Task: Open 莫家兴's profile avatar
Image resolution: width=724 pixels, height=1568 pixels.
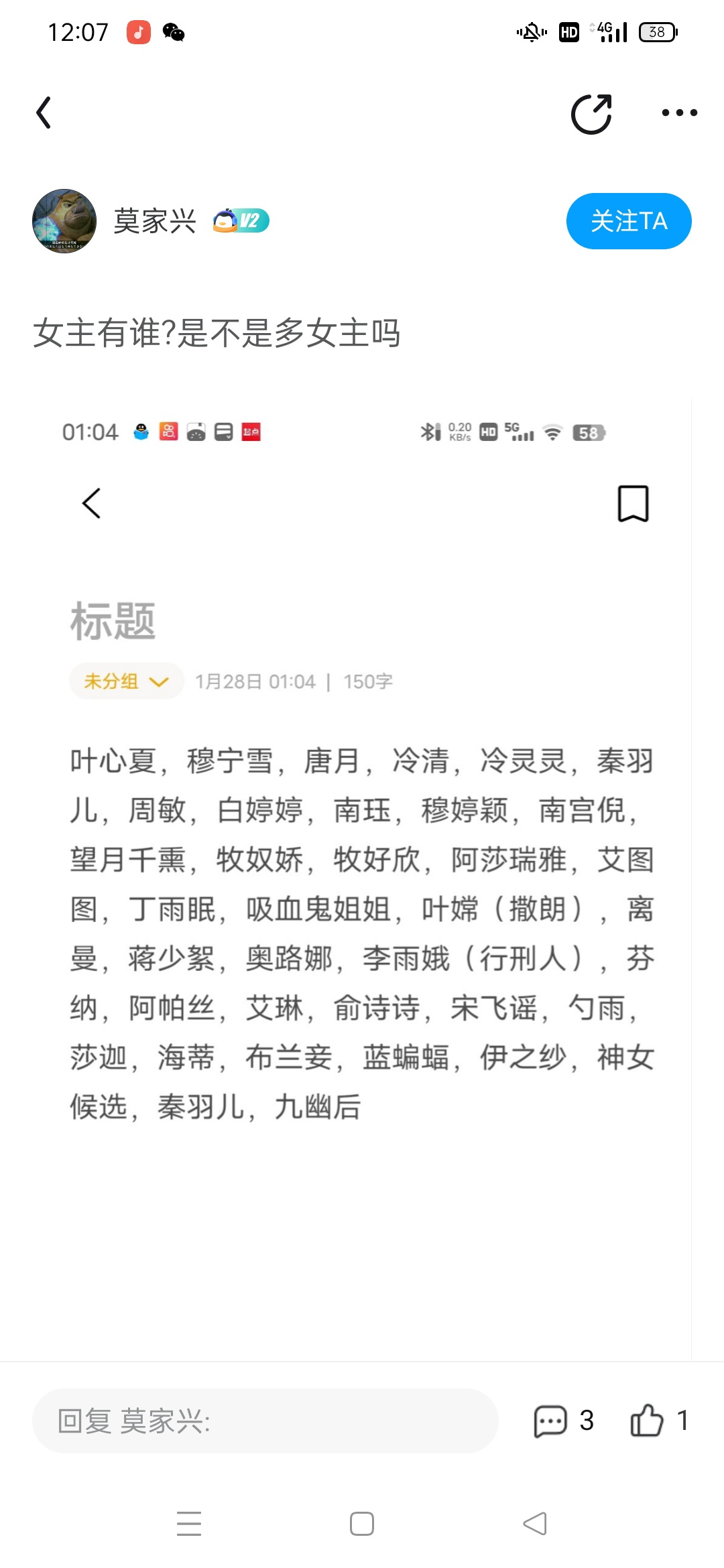Action: coord(64,221)
